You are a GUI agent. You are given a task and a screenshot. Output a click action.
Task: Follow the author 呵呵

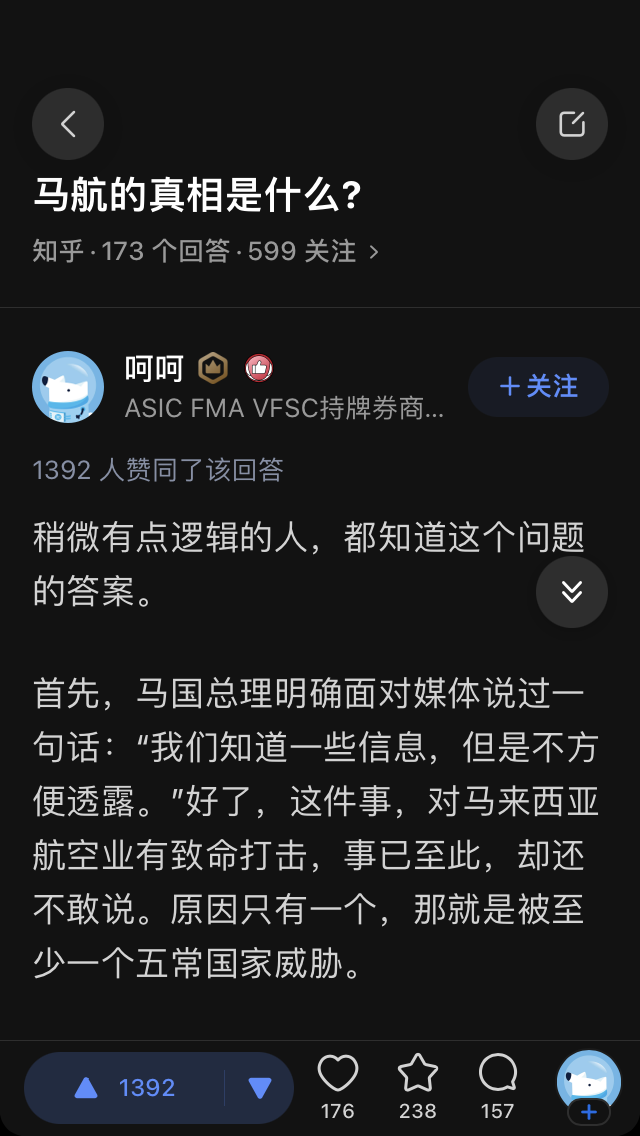tap(538, 386)
